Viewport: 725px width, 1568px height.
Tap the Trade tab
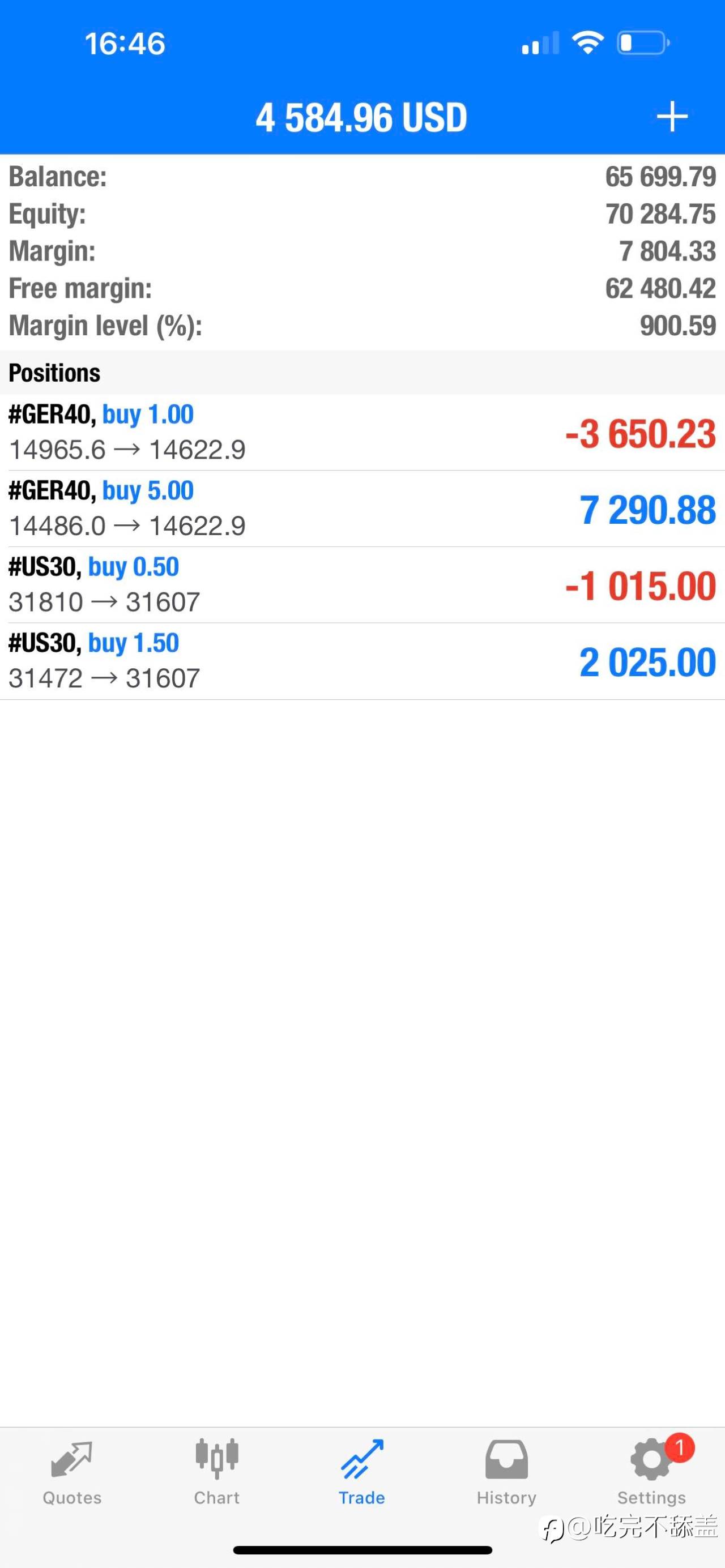pyautogui.click(x=361, y=1472)
